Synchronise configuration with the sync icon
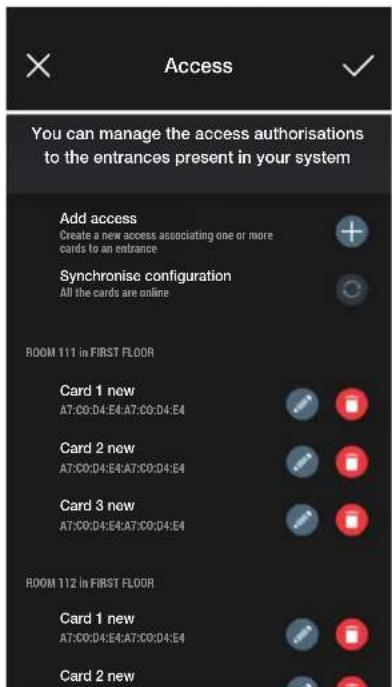 point(352,289)
